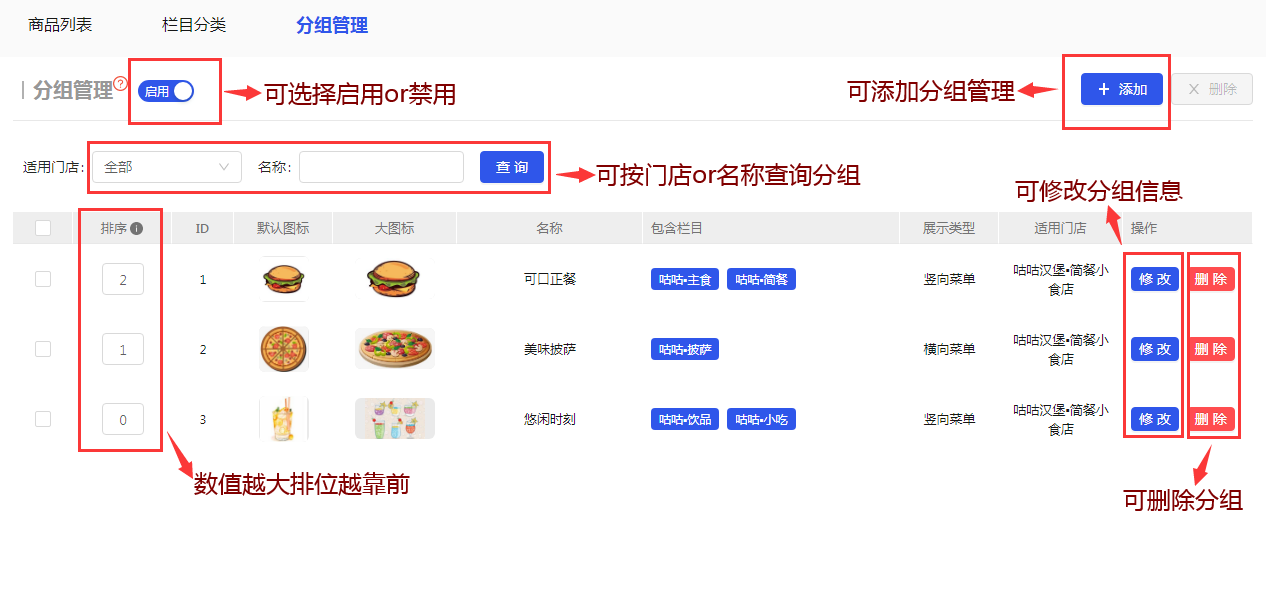This screenshot has width=1266, height=593.
Task: Switch to the 商品列表 tab
Action: tap(60, 25)
